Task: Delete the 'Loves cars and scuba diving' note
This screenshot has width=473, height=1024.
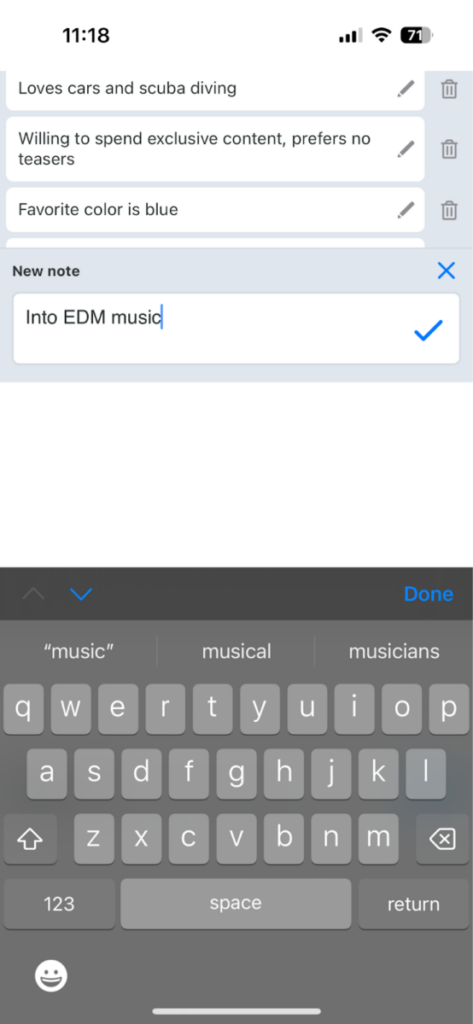Action: click(449, 89)
